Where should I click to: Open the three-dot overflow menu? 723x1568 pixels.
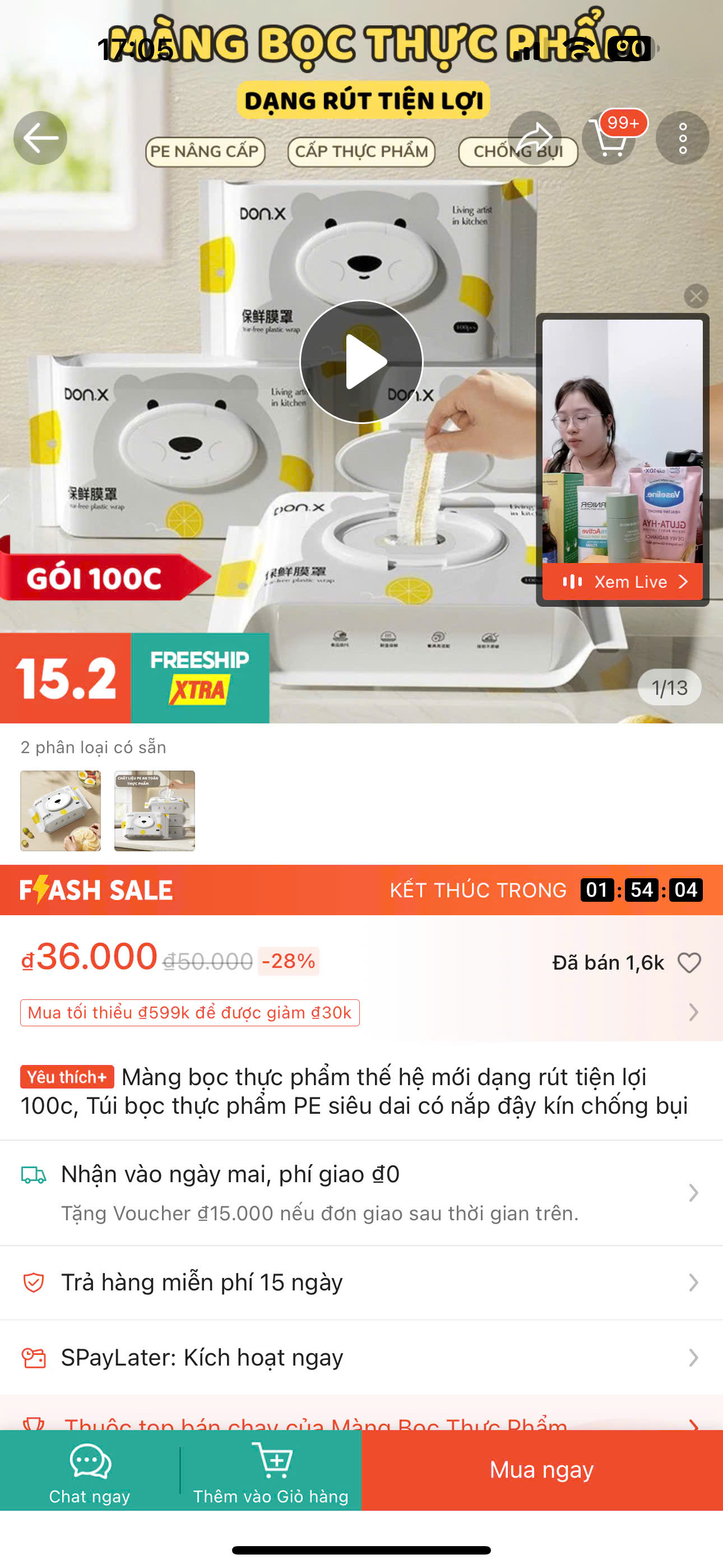(x=682, y=138)
